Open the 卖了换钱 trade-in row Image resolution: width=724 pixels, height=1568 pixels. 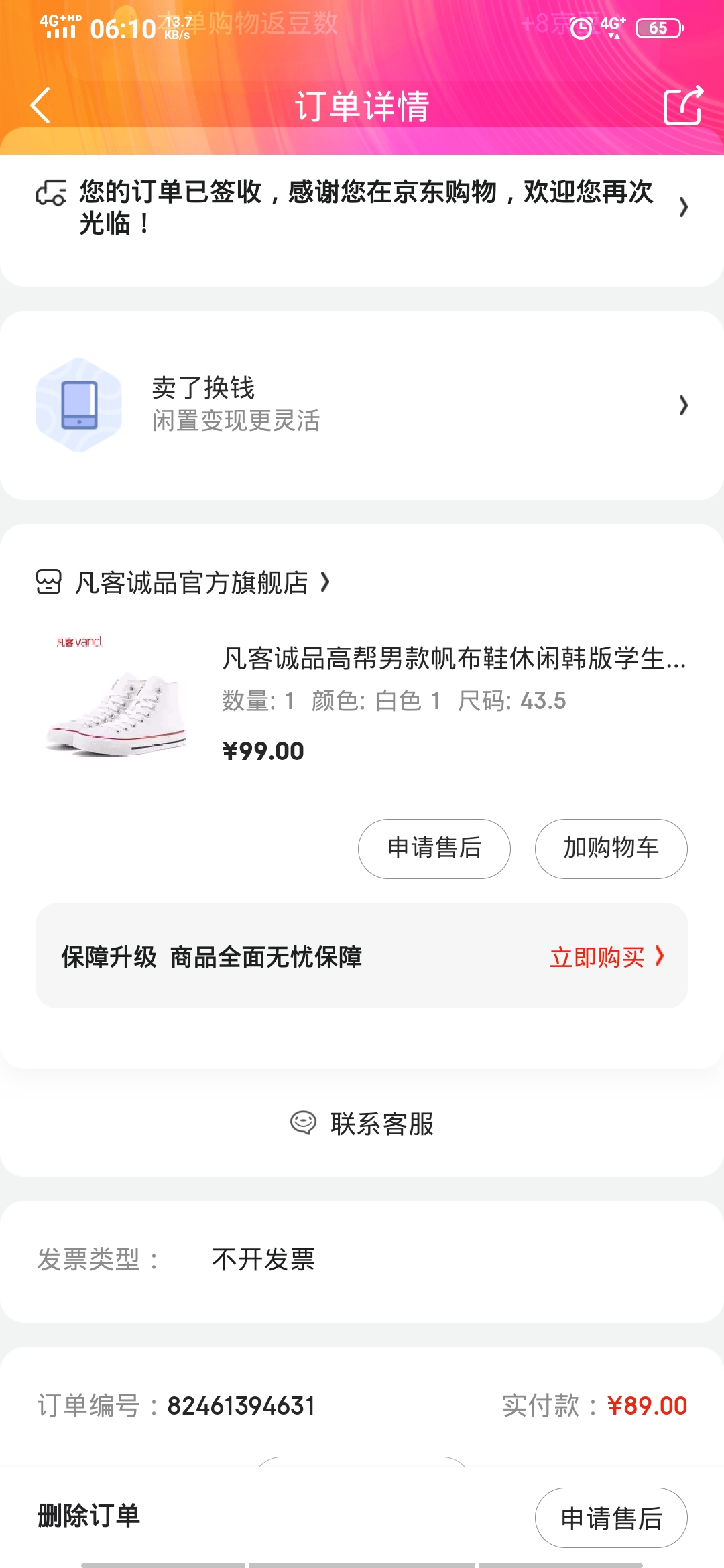click(362, 405)
